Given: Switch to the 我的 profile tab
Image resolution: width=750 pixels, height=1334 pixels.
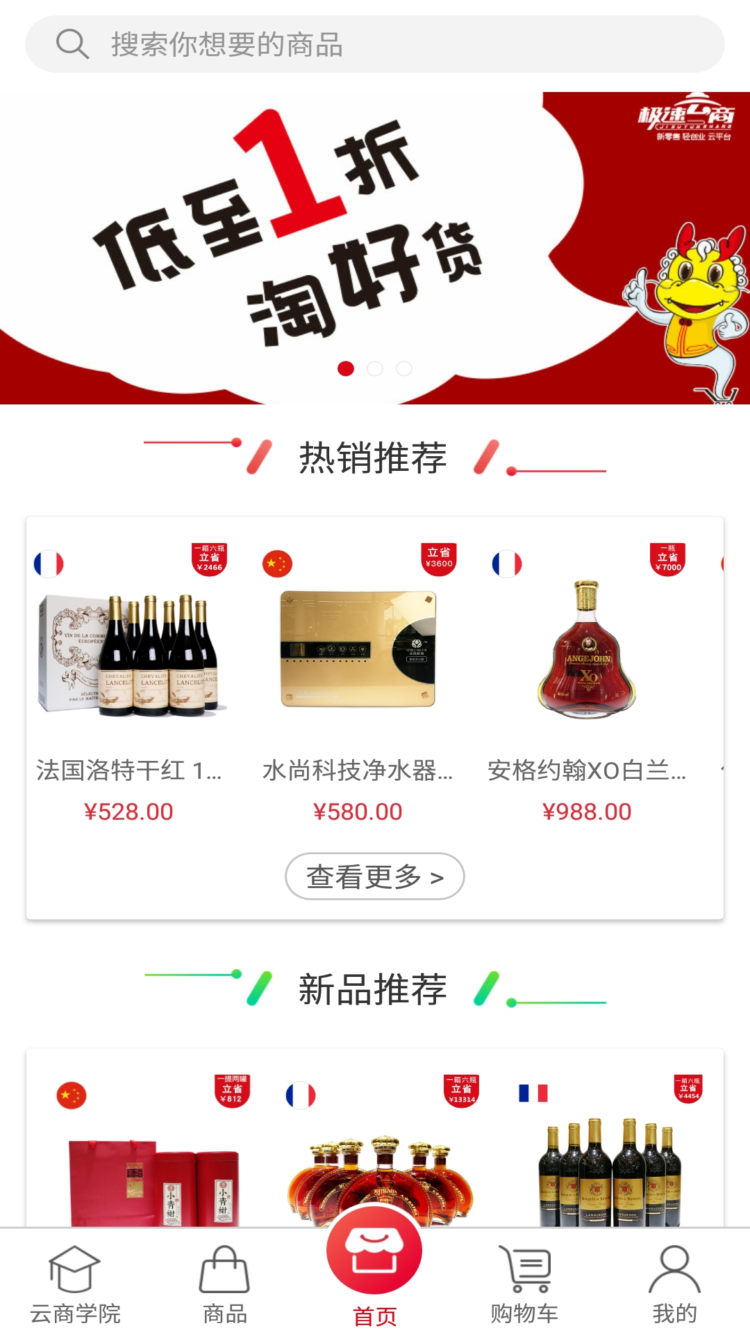Looking at the screenshot, I should [674, 1284].
